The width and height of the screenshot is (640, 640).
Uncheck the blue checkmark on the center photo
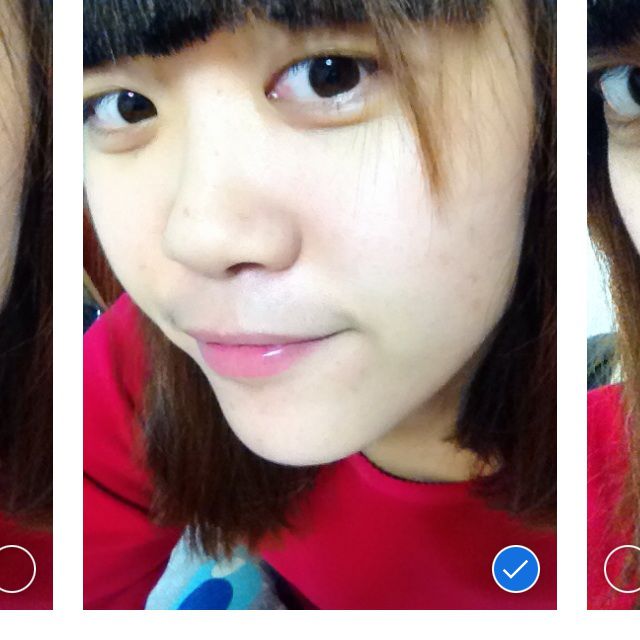coord(516,569)
